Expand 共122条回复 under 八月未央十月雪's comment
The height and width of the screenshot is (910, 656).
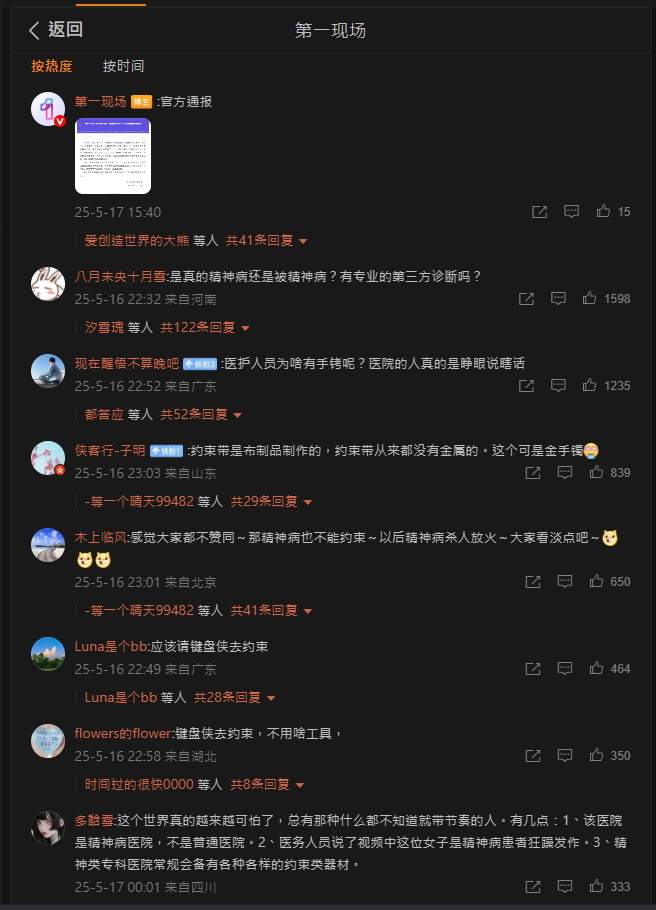[205, 327]
